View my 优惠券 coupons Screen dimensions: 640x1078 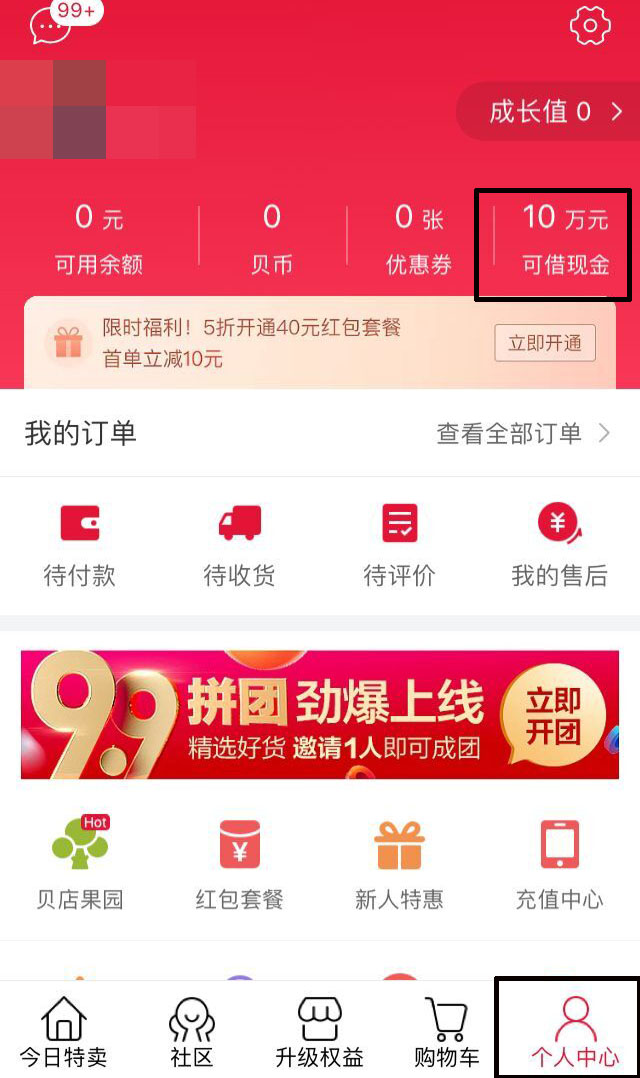(x=419, y=239)
